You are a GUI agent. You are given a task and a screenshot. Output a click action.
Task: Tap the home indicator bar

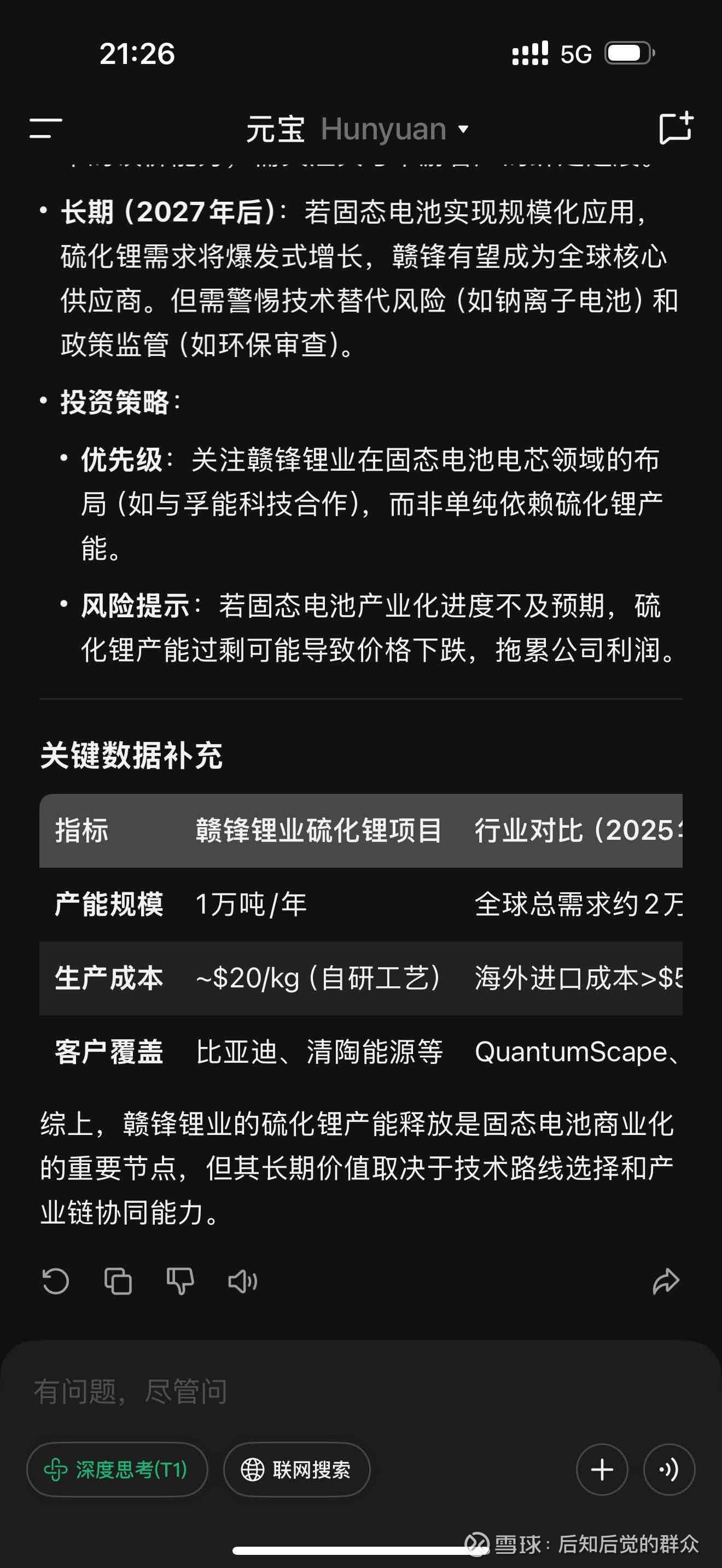tap(361, 1550)
